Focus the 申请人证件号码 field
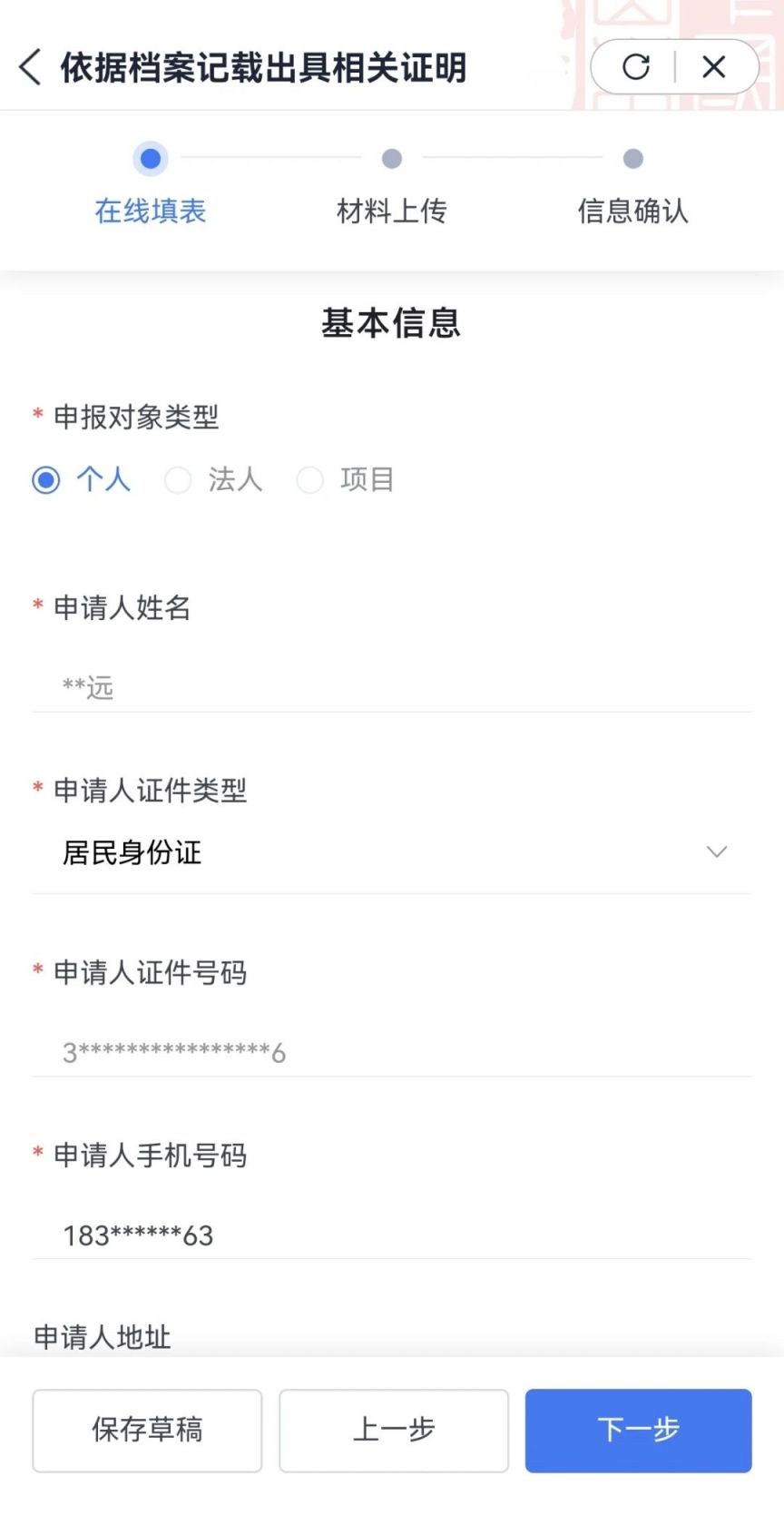784x1535 pixels. click(x=390, y=1052)
